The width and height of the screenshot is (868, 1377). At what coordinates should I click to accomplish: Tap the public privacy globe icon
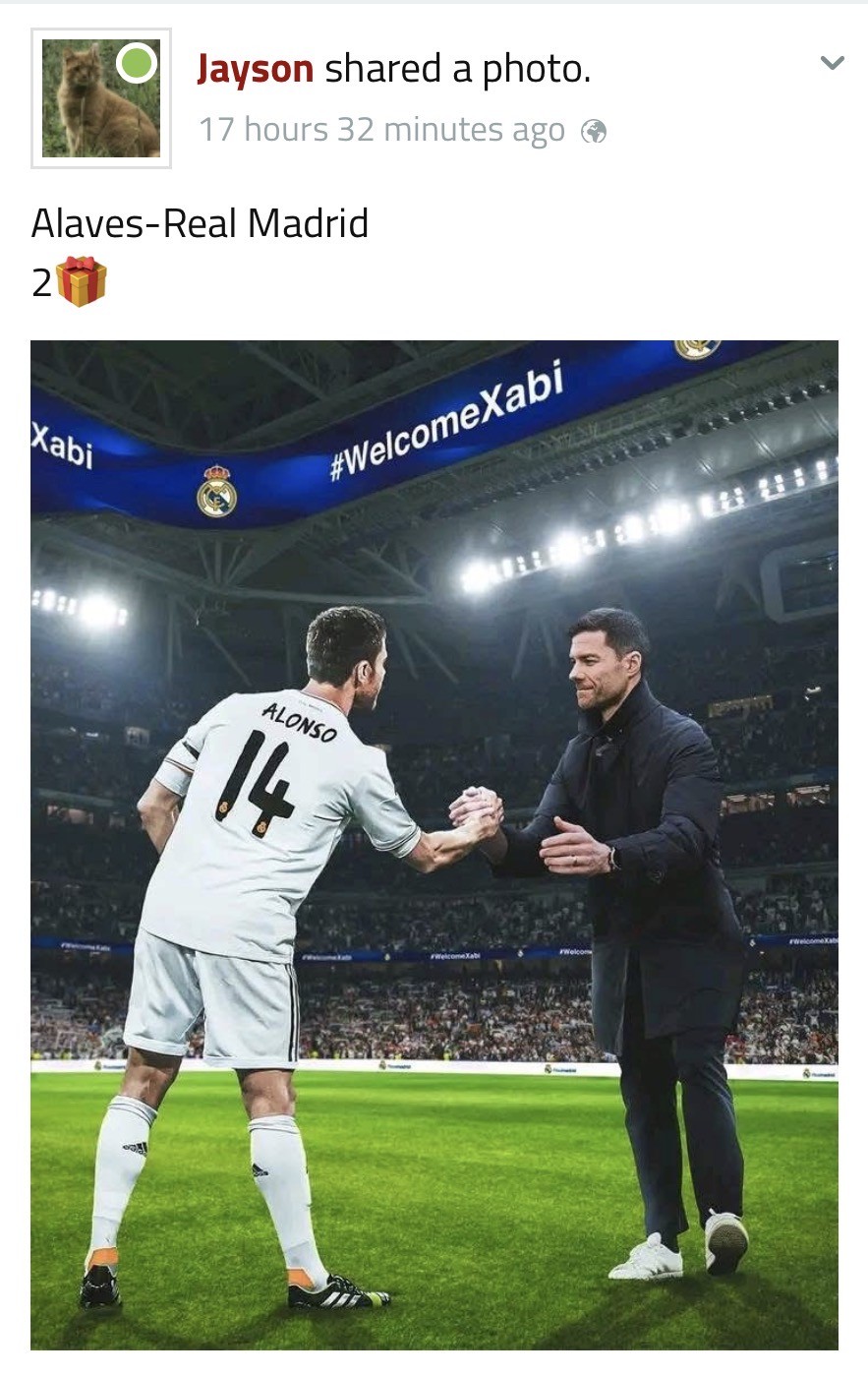[x=594, y=132]
